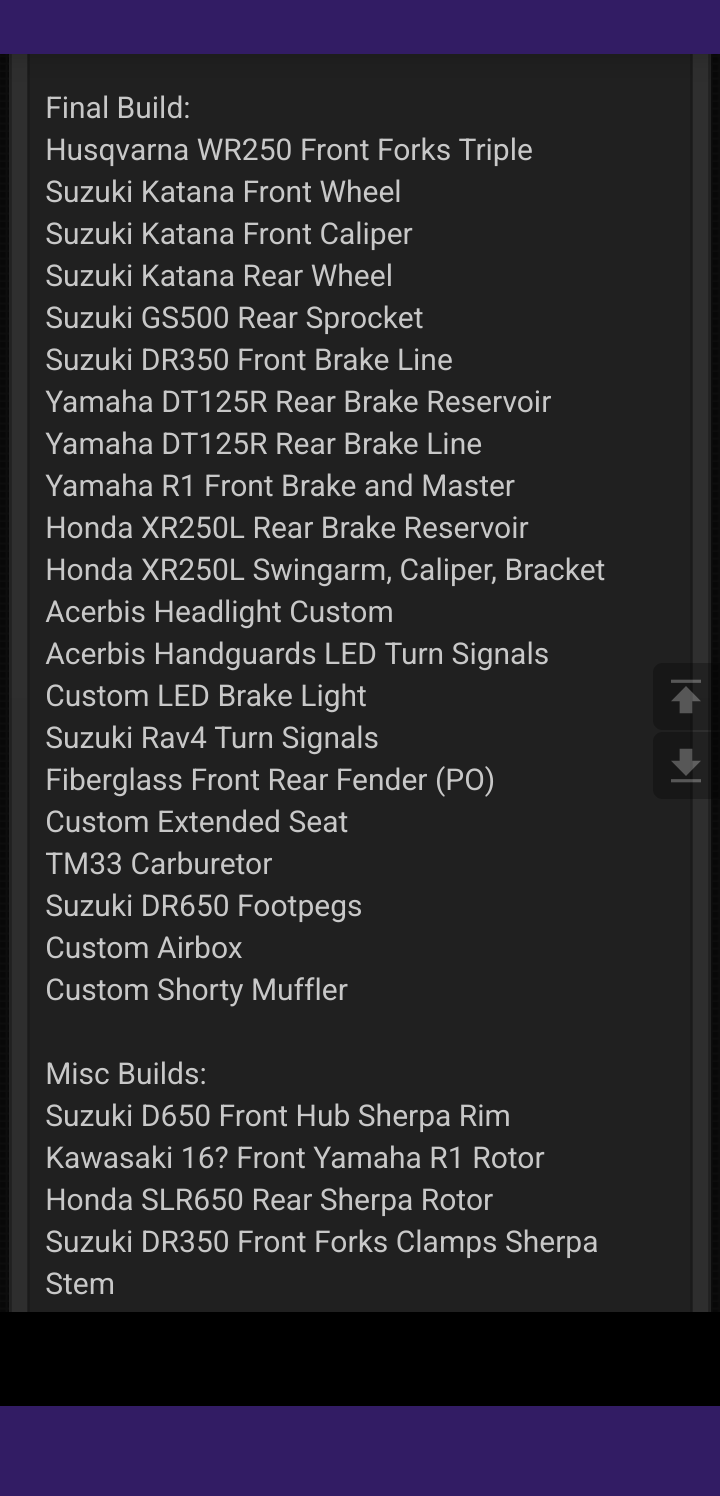This screenshot has width=720, height=1496.
Task: Jump to the top of the page
Action: click(x=686, y=697)
